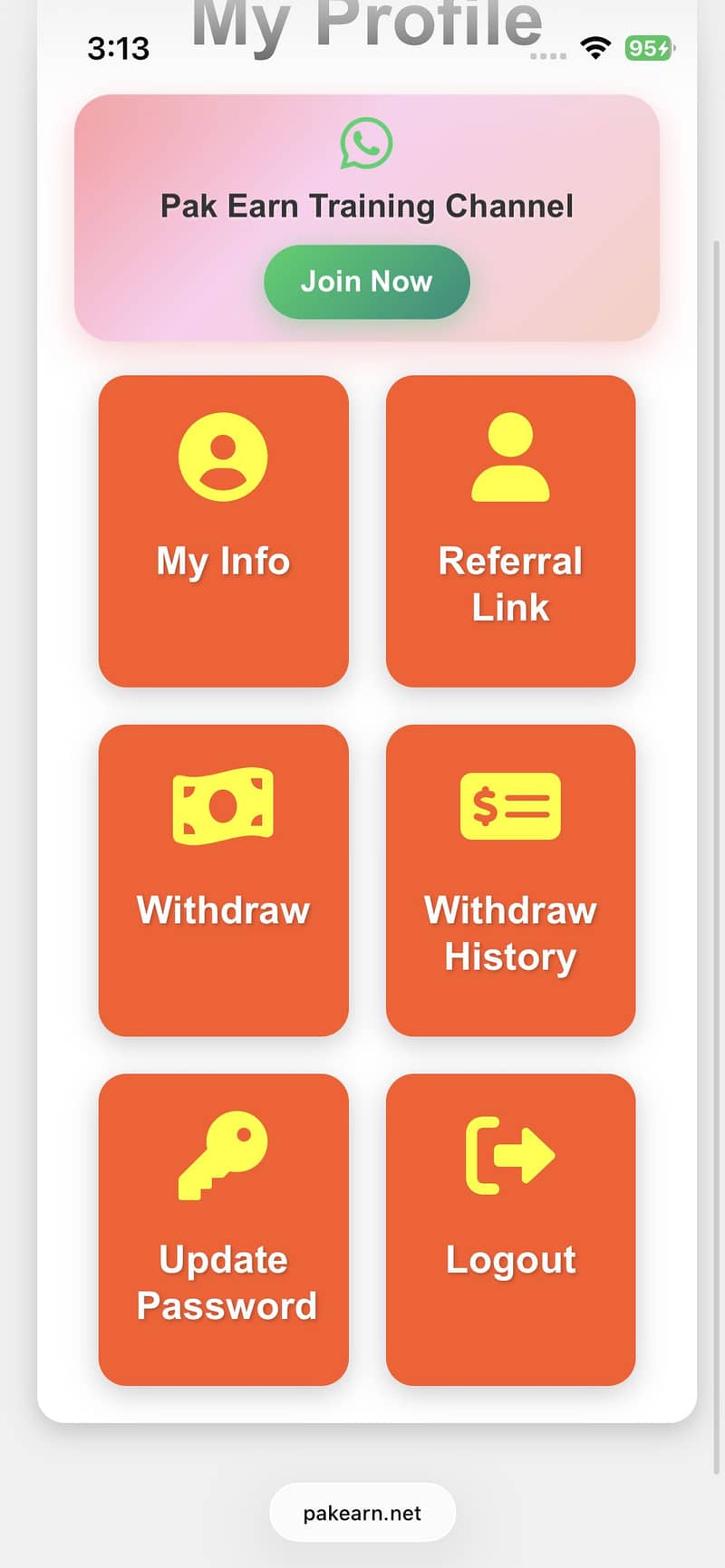Tap the pakearn.net address pill

click(x=362, y=1513)
